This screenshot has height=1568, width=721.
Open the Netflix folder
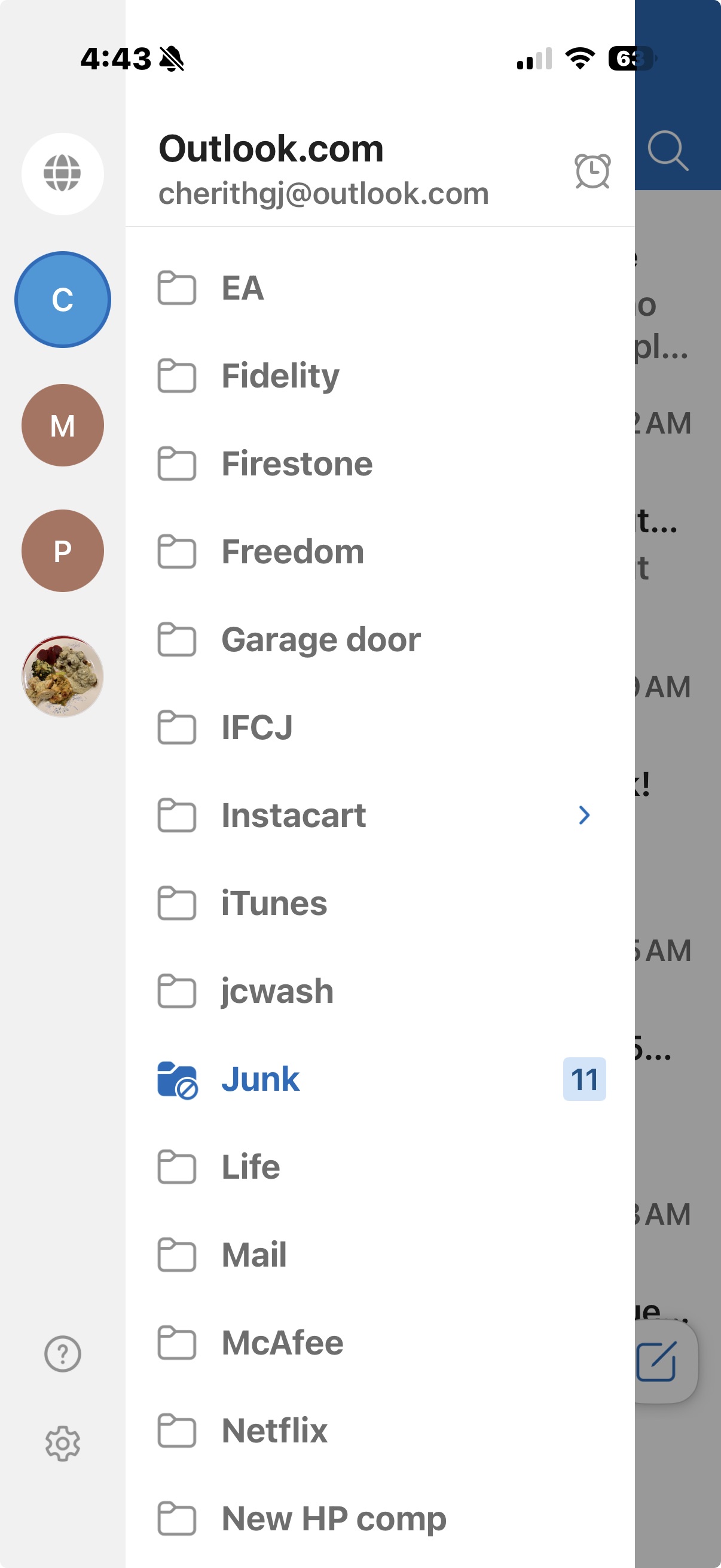pyautogui.click(x=380, y=1430)
